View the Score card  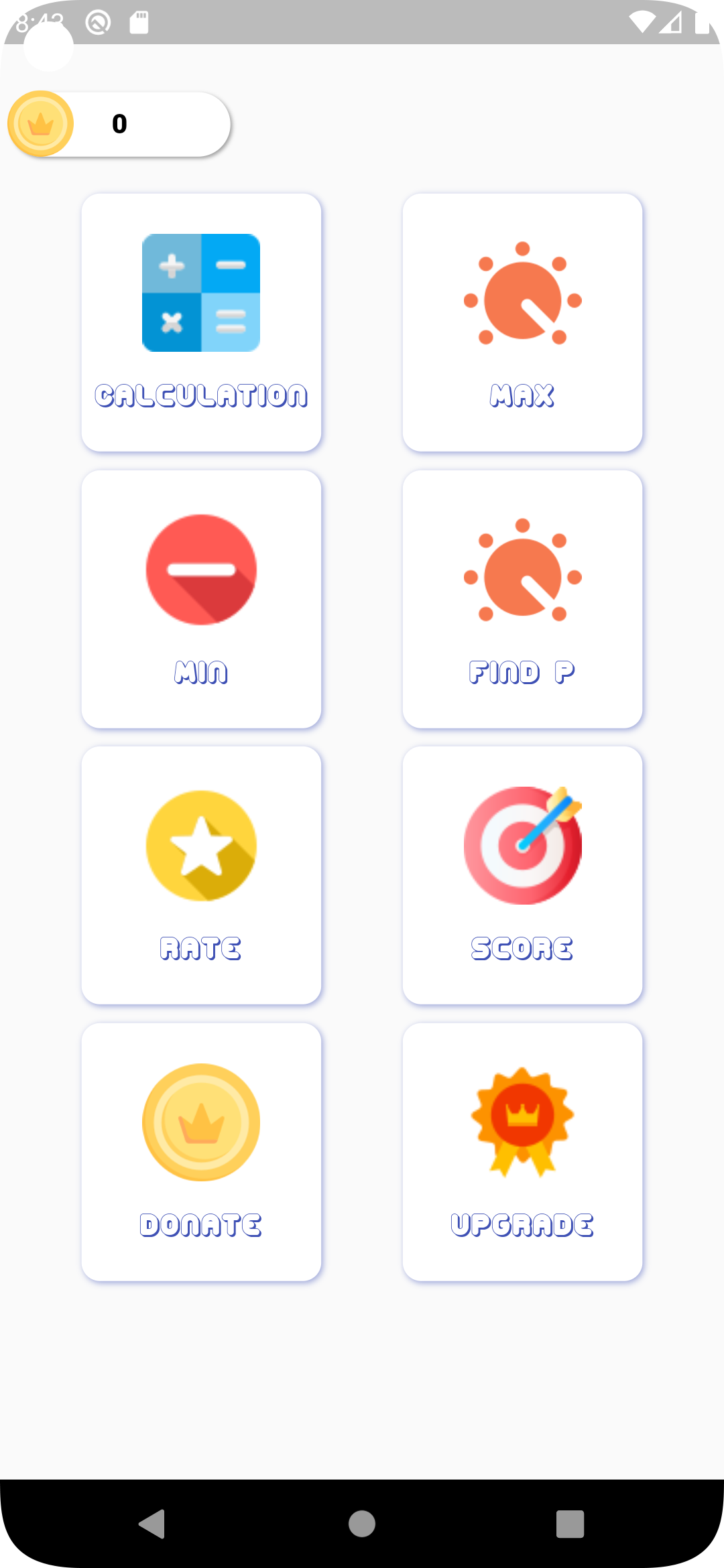pyautogui.click(x=522, y=875)
